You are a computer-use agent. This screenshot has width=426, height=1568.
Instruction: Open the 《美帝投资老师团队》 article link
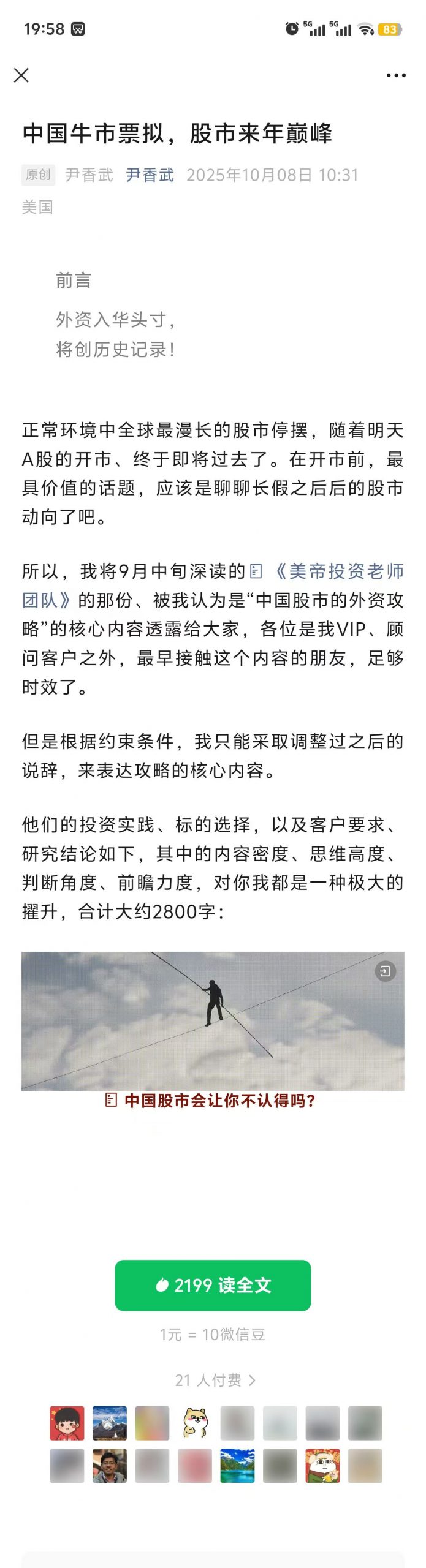point(338,571)
